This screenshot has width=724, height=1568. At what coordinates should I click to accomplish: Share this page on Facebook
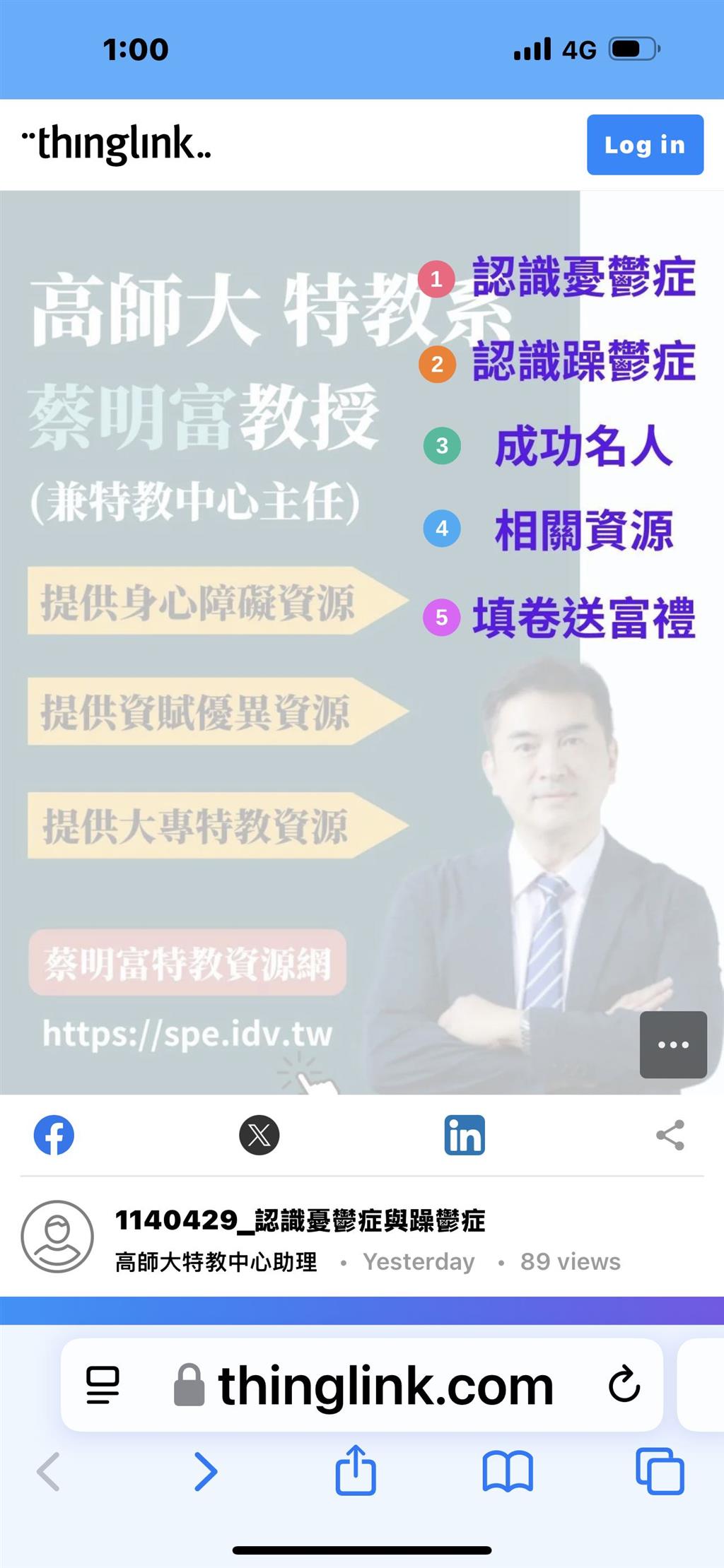[54, 1136]
